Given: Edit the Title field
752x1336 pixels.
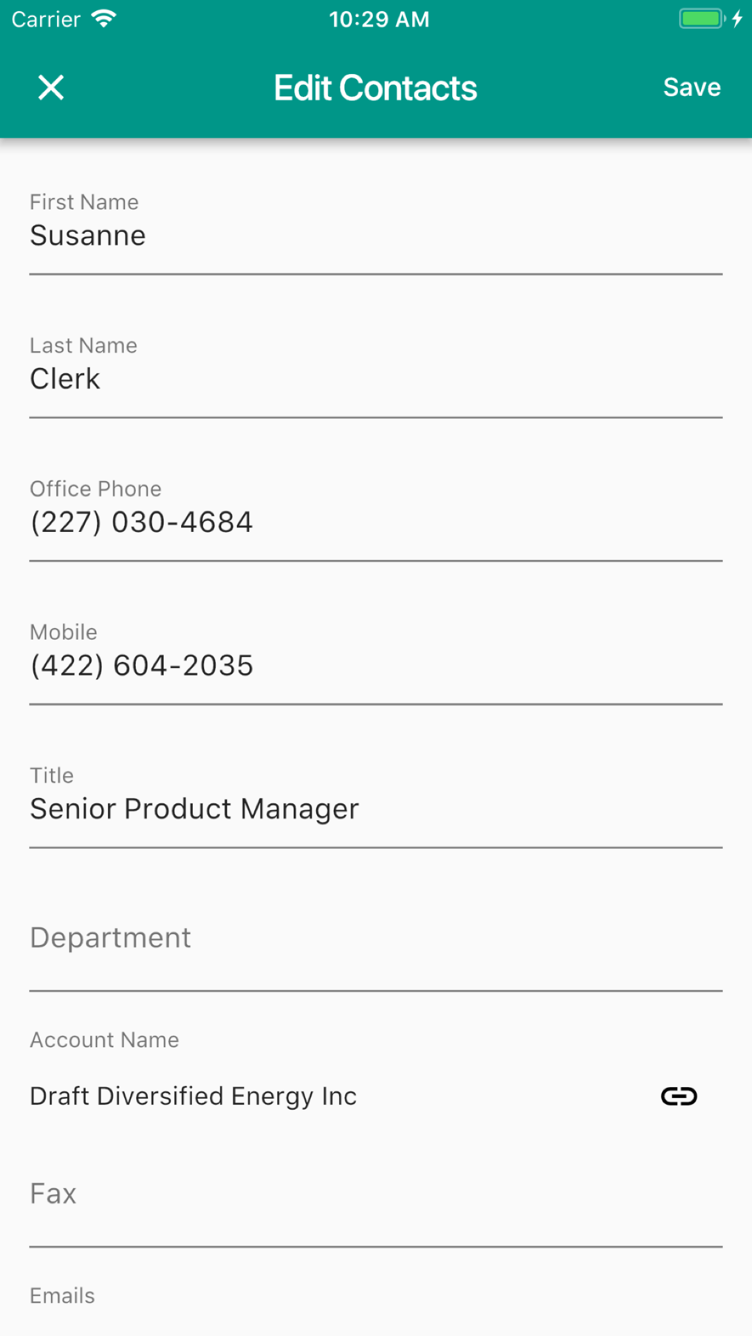Looking at the screenshot, I should (376, 806).
